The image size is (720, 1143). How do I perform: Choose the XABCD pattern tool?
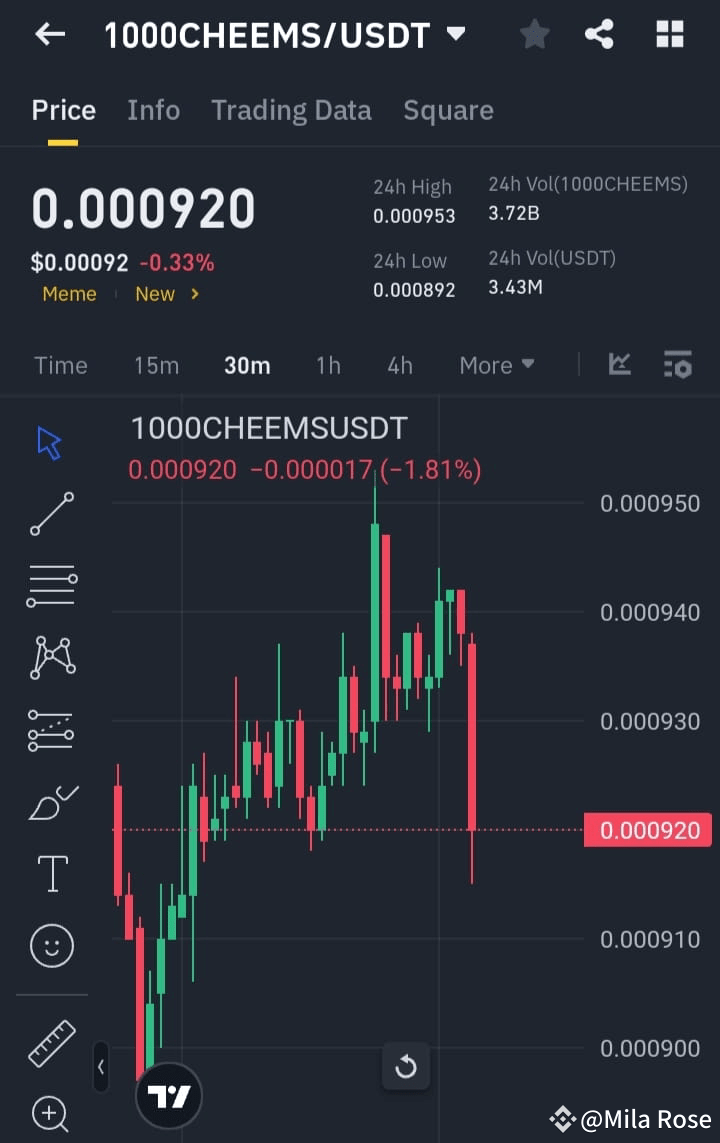50,657
